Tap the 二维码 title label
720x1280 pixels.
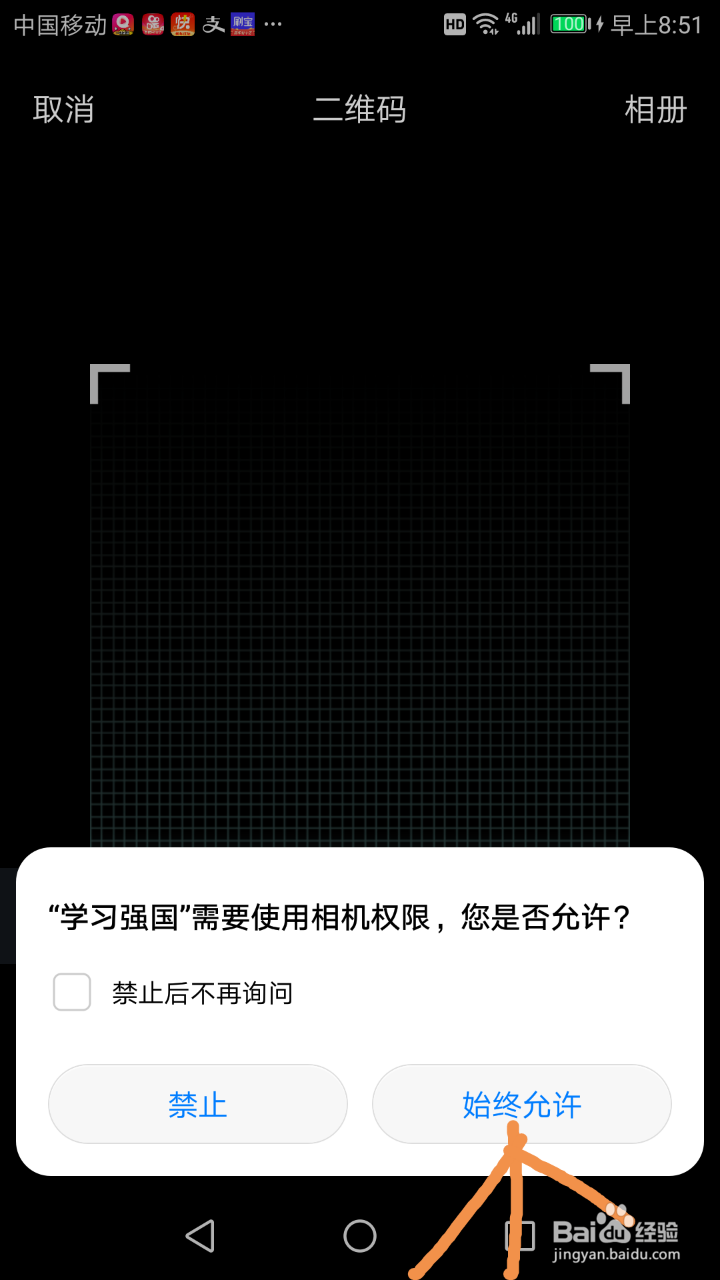coord(359,110)
